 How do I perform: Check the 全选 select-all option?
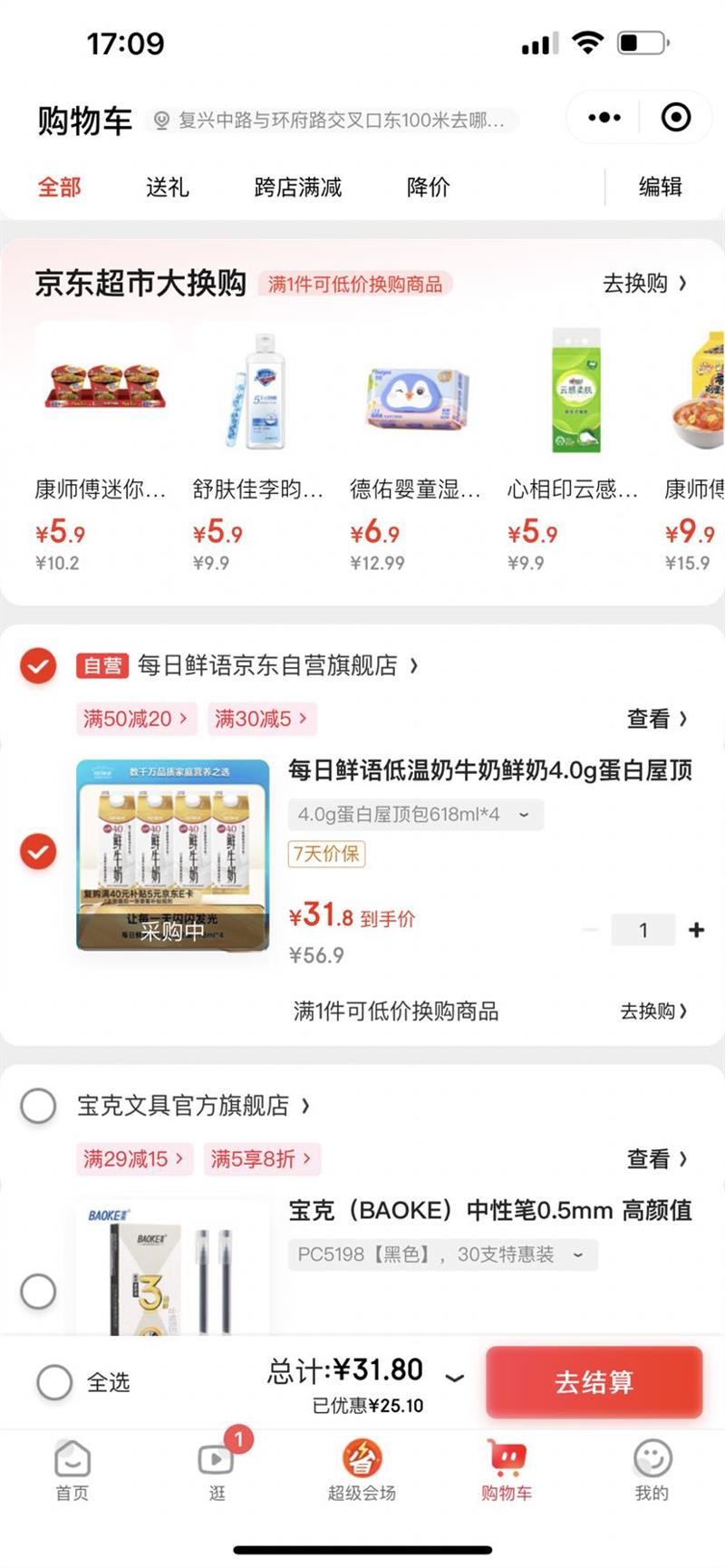(54, 1382)
